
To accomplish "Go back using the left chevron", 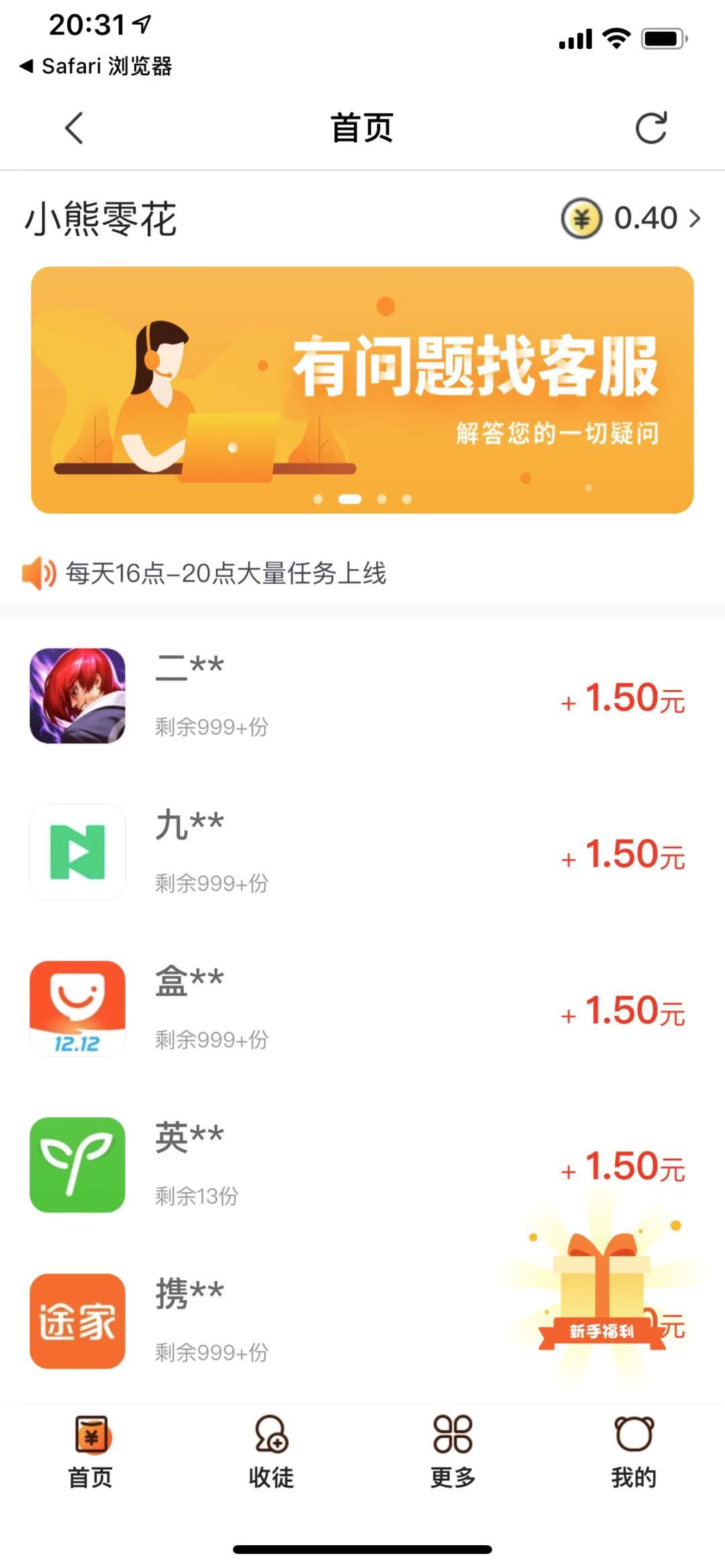I will 75,129.
